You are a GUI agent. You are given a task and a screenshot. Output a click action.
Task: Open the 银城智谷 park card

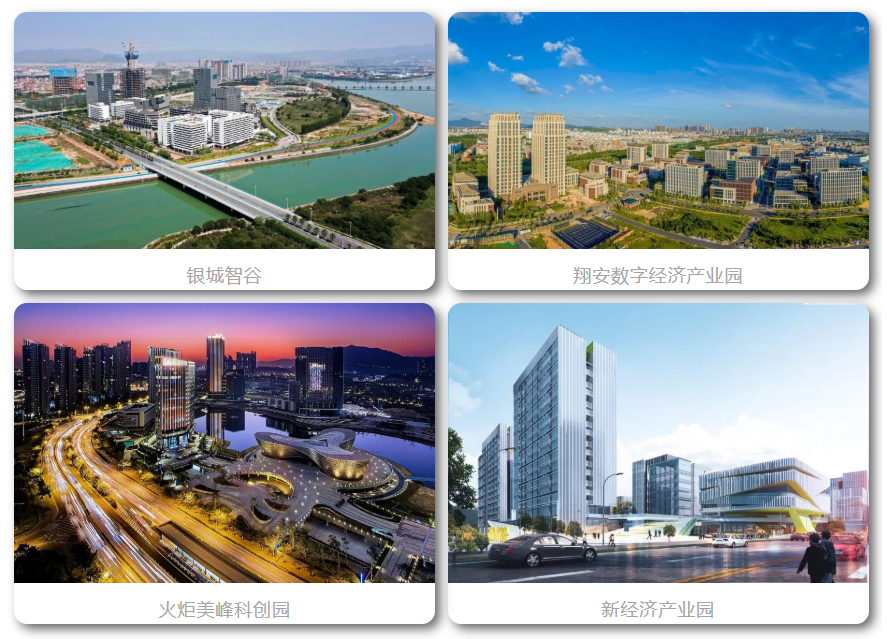[x=224, y=150]
